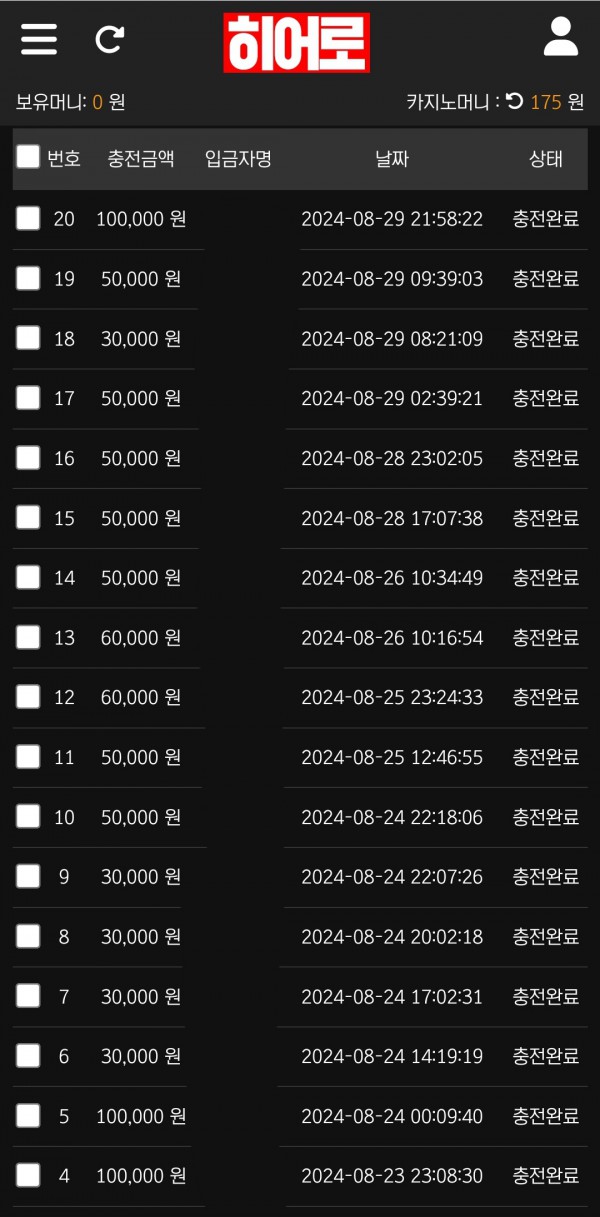Open the hamburger menu
600x1217 pixels.
tap(39, 40)
